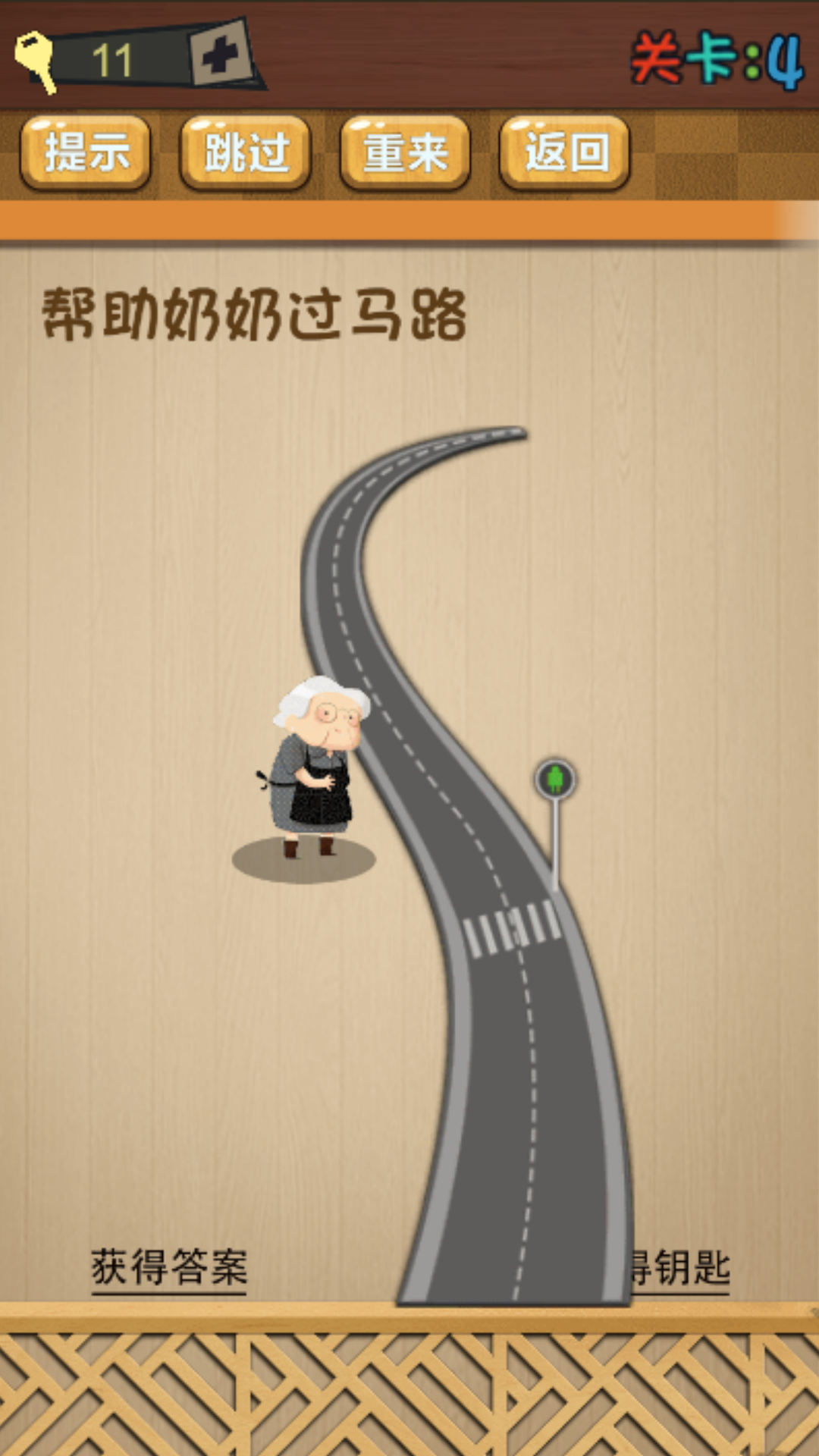Skip this level with 跳过
This screenshot has height=1456, width=819.
246,153
